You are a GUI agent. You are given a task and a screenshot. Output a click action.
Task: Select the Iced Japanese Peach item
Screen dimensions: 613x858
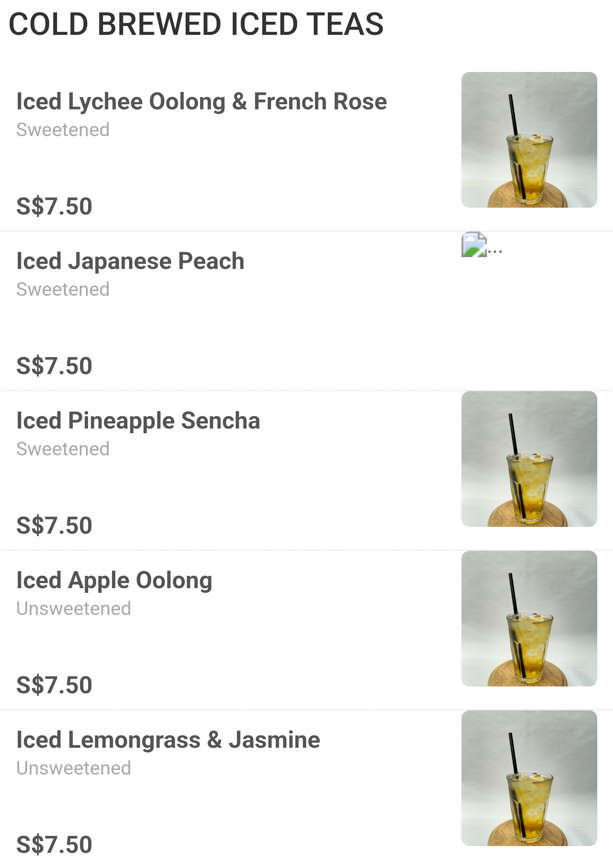coord(130,262)
